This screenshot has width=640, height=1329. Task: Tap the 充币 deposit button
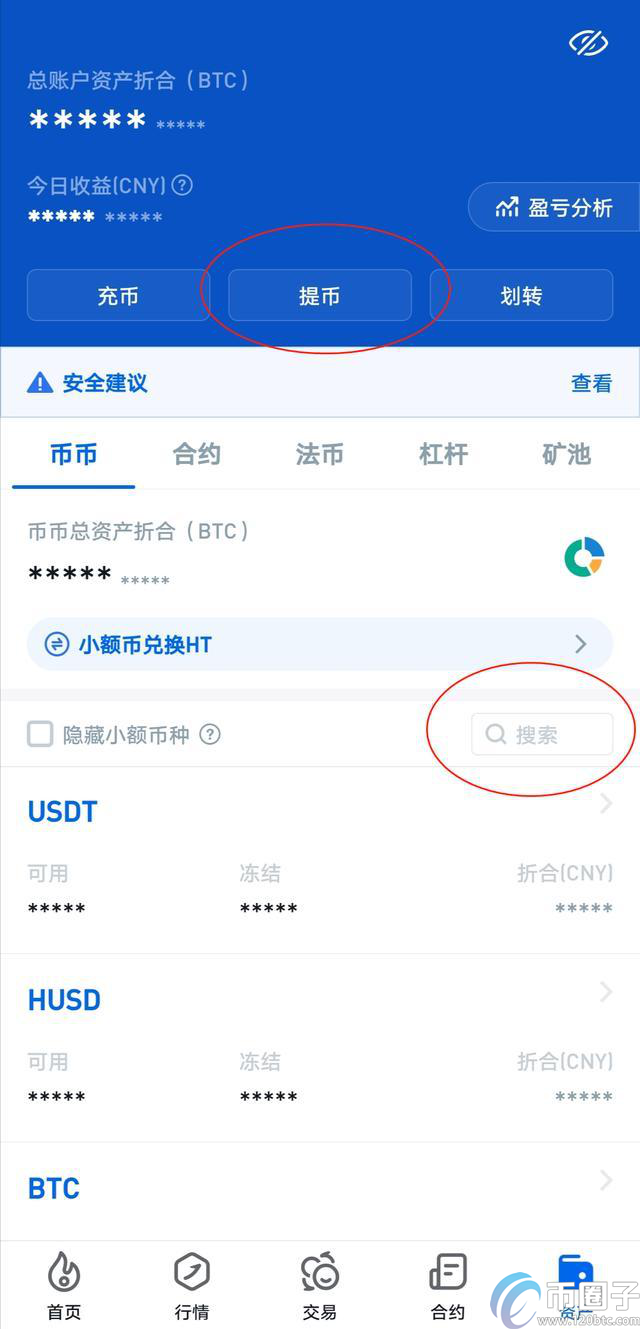118,296
